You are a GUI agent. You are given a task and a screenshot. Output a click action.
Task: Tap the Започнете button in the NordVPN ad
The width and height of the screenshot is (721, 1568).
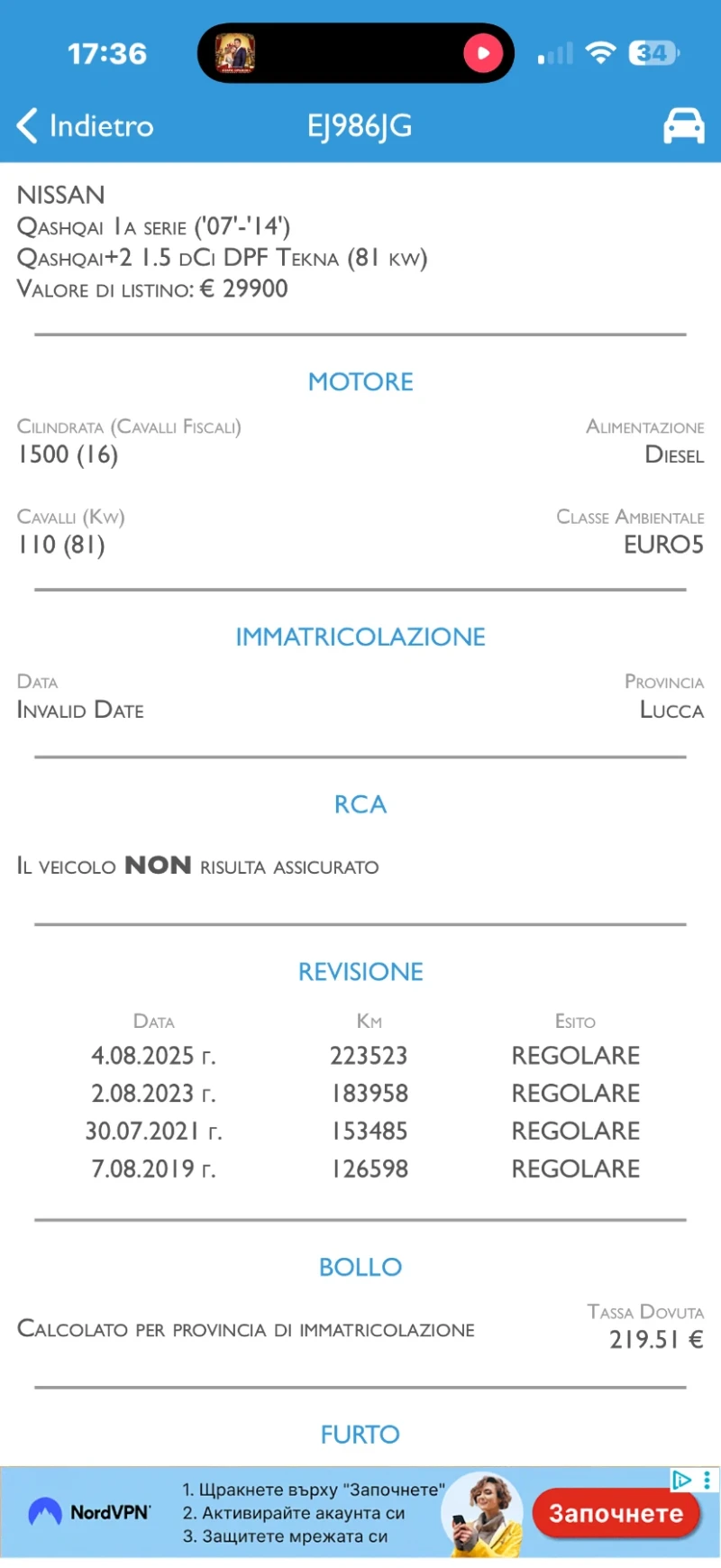tap(616, 1513)
